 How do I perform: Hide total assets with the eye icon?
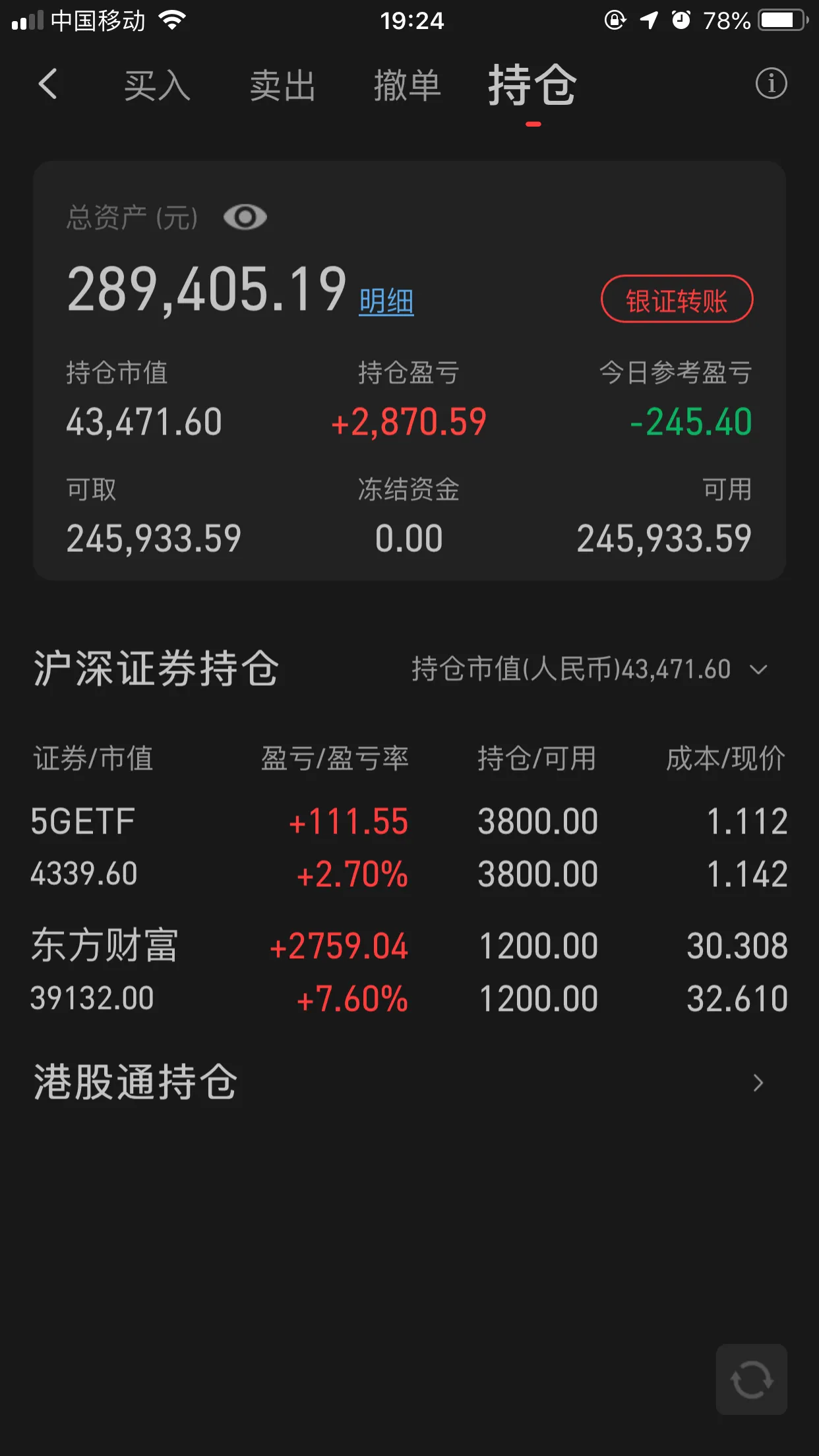point(245,217)
